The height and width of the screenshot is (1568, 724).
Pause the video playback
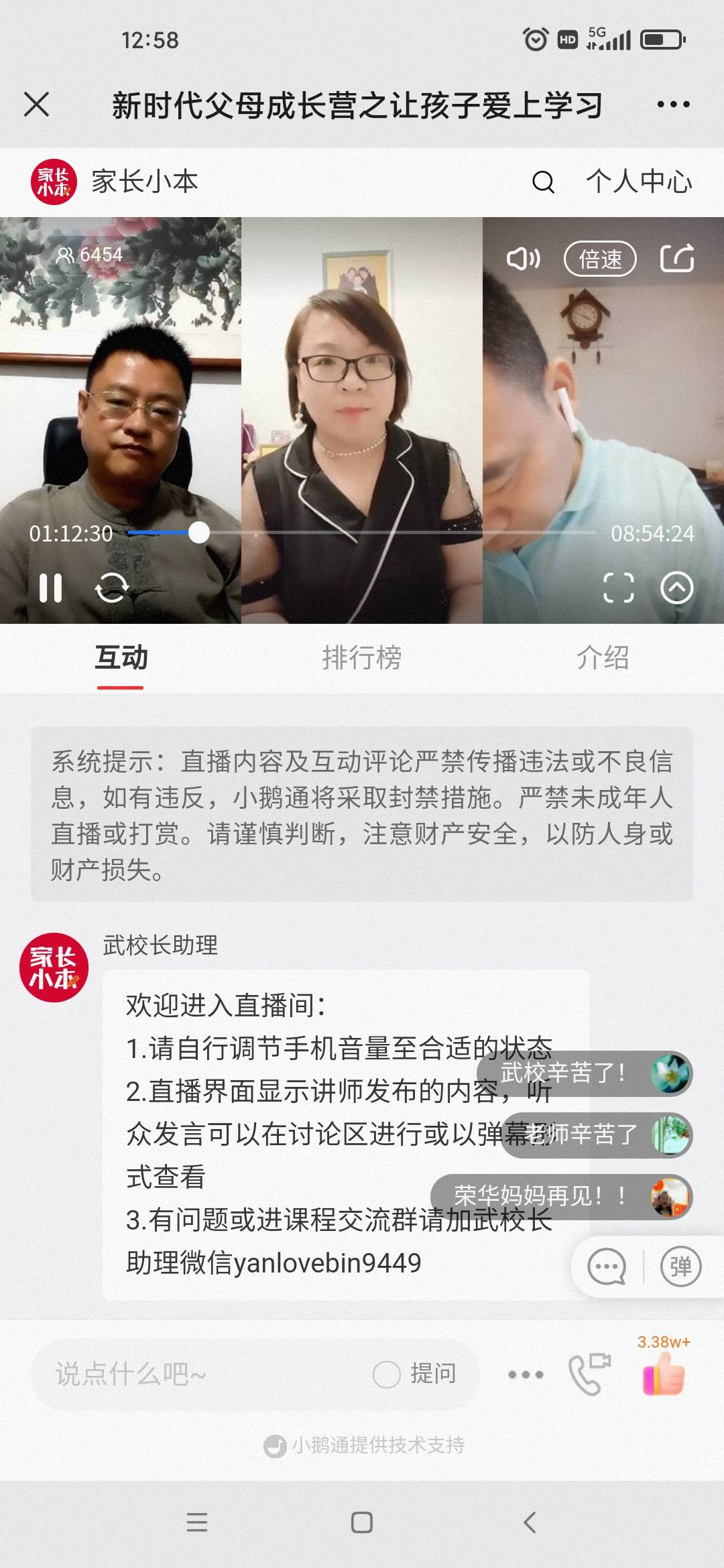[50, 589]
